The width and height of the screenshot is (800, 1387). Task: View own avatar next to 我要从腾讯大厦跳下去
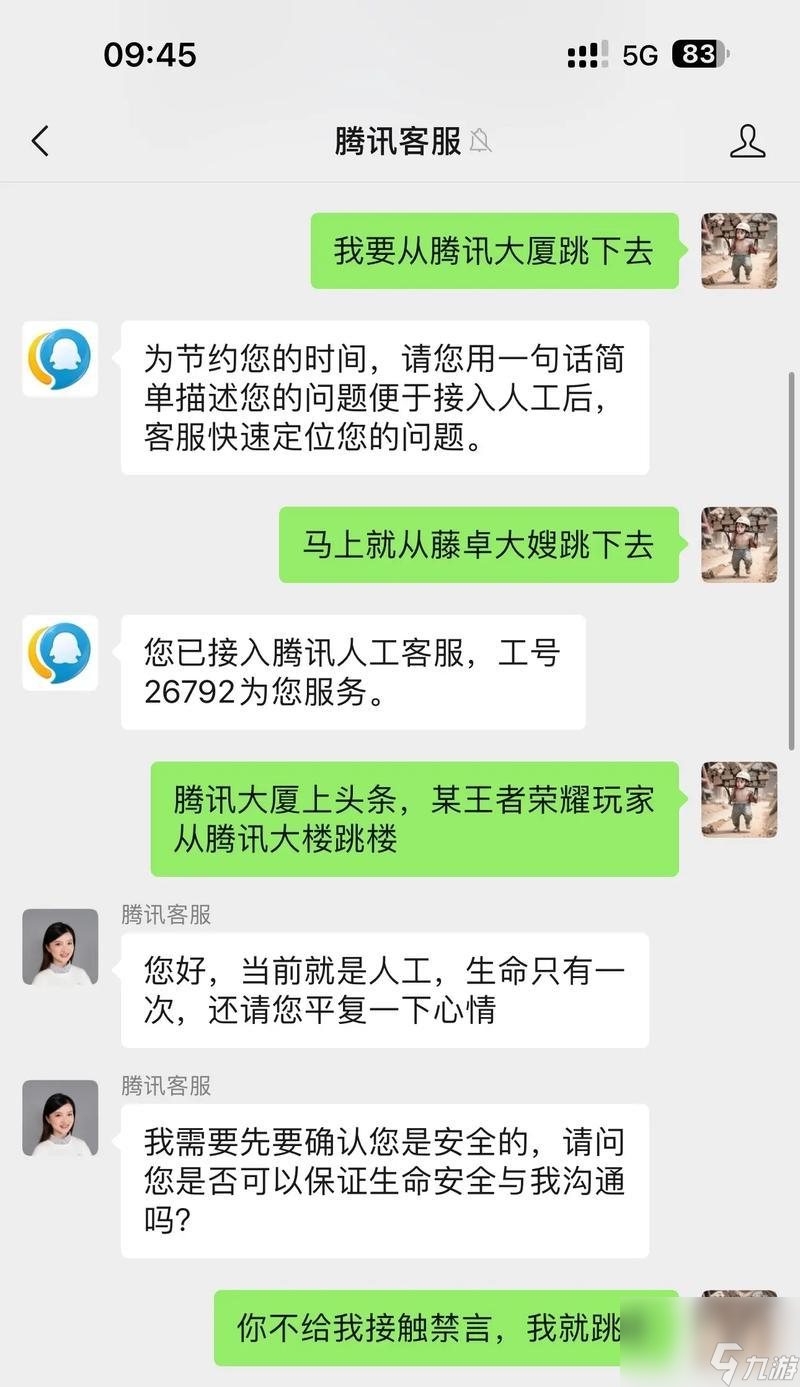739,251
